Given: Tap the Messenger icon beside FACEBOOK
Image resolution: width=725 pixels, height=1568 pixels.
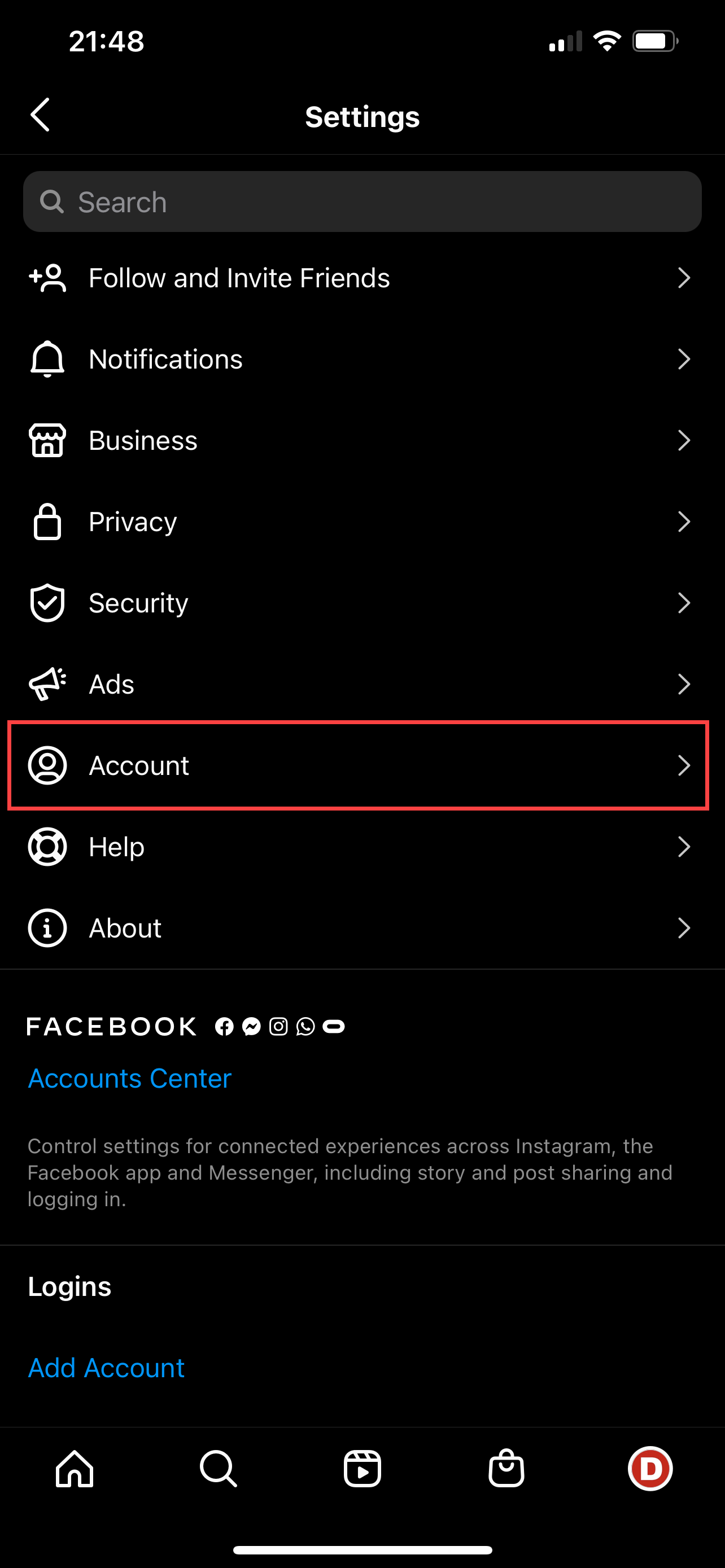Looking at the screenshot, I should pos(251,1026).
